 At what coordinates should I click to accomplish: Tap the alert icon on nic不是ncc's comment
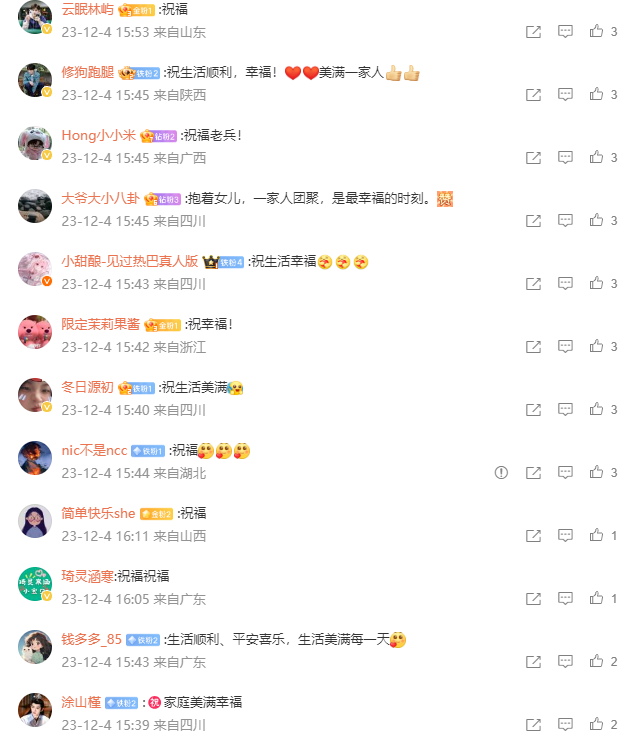(x=502, y=473)
